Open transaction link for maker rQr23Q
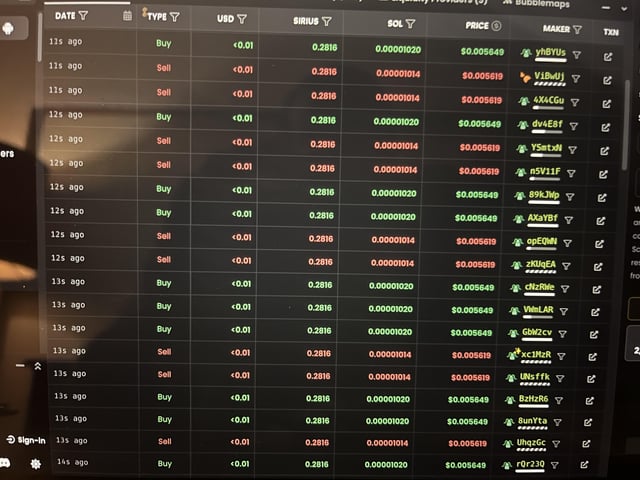This screenshot has width=640, height=480. point(594,466)
